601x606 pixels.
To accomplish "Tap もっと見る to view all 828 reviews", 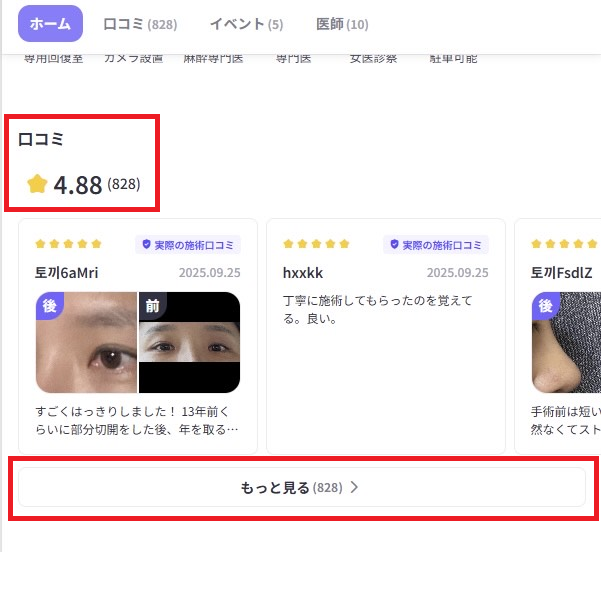I will (x=301, y=488).
